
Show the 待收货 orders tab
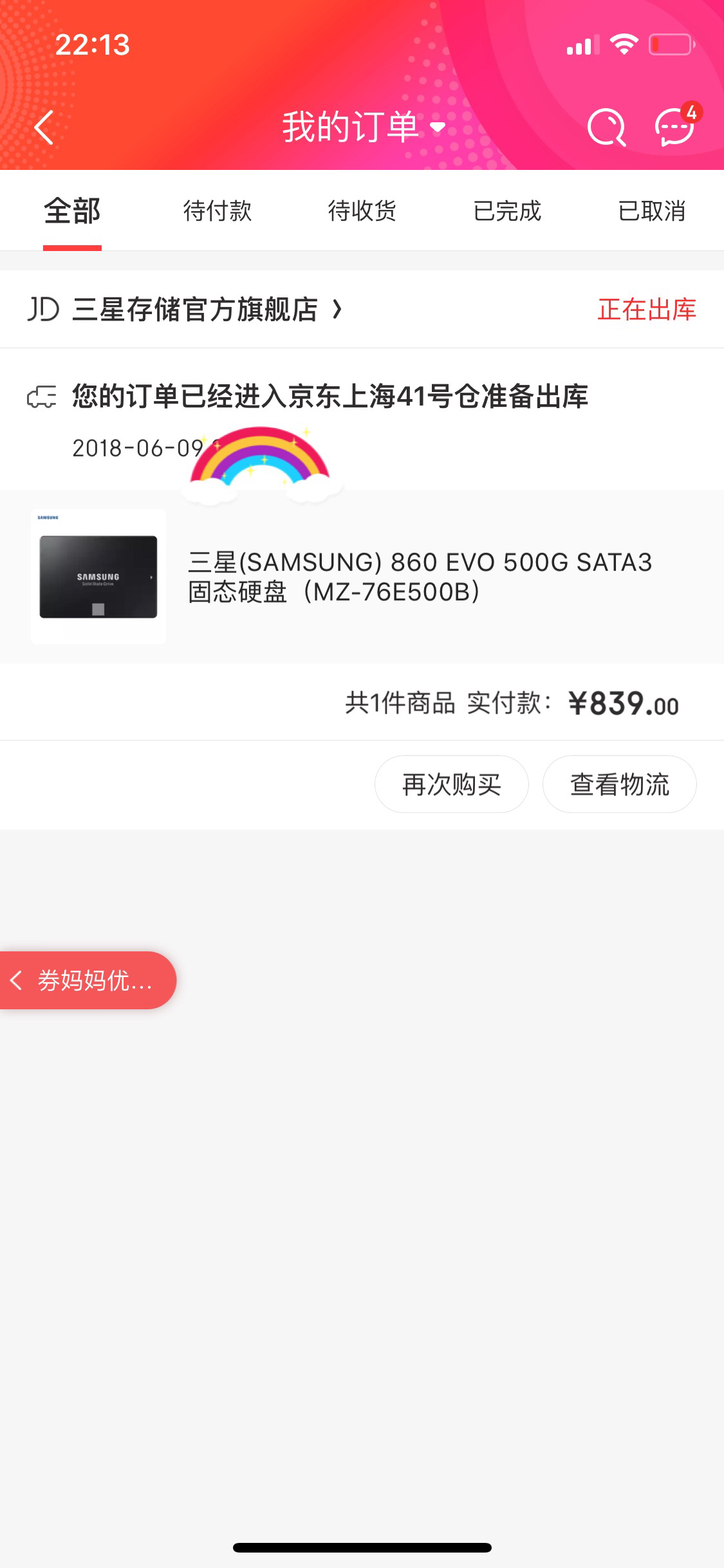(362, 211)
